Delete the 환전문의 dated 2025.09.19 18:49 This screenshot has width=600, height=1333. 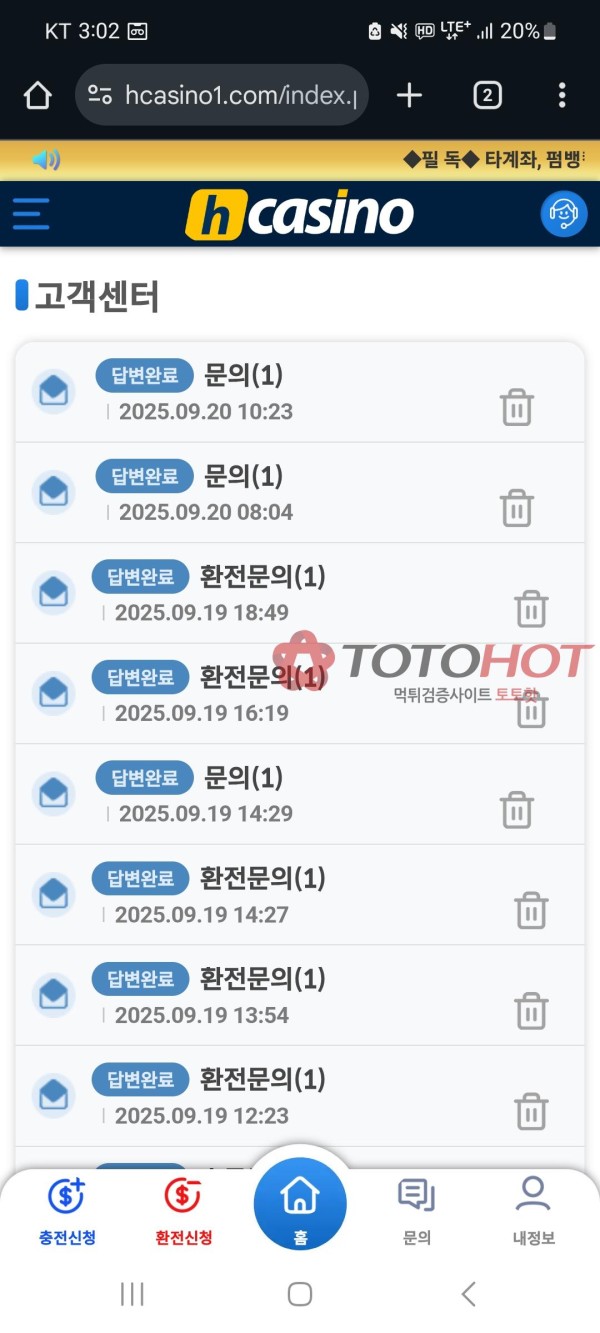pos(531,609)
